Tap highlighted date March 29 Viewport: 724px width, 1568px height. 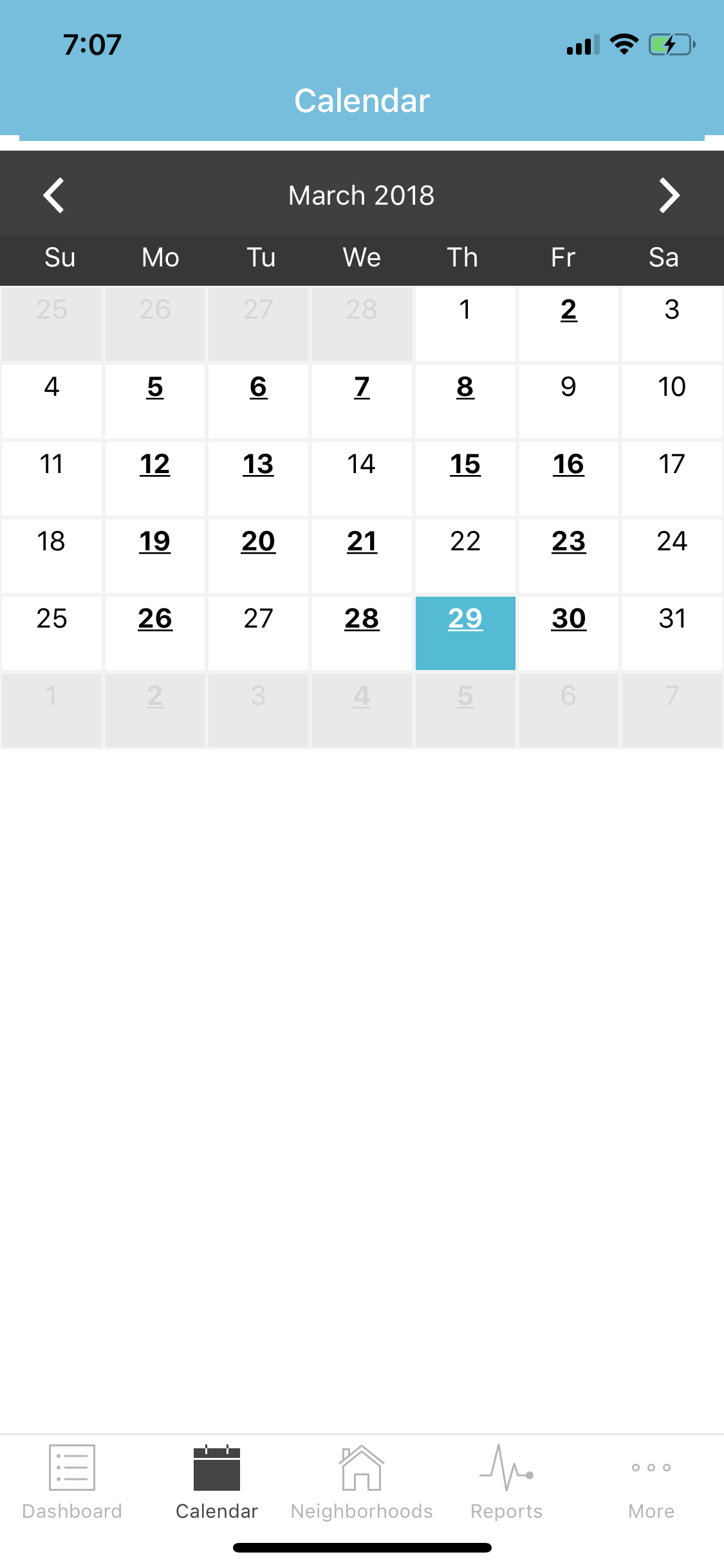[465, 633]
